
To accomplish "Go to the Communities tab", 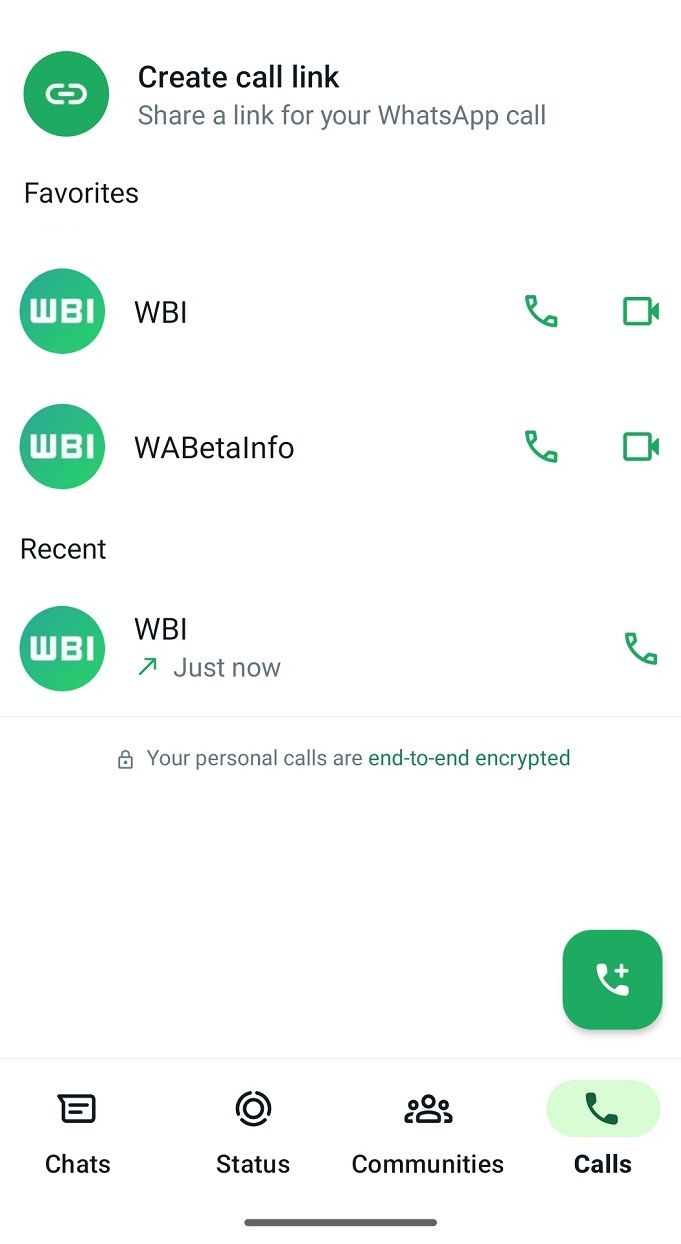I will pyautogui.click(x=428, y=1133).
